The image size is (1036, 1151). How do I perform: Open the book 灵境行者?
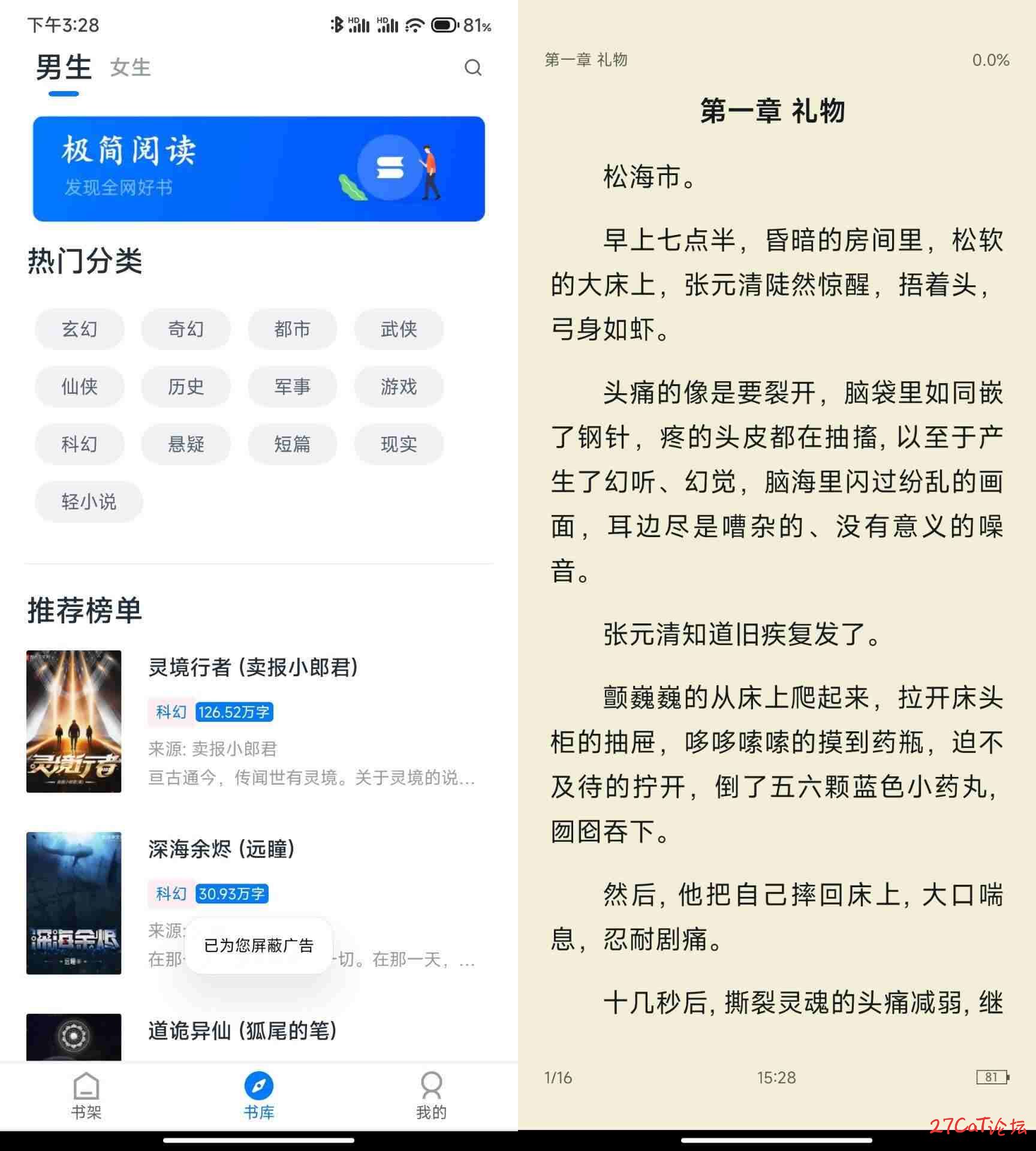coord(253,667)
